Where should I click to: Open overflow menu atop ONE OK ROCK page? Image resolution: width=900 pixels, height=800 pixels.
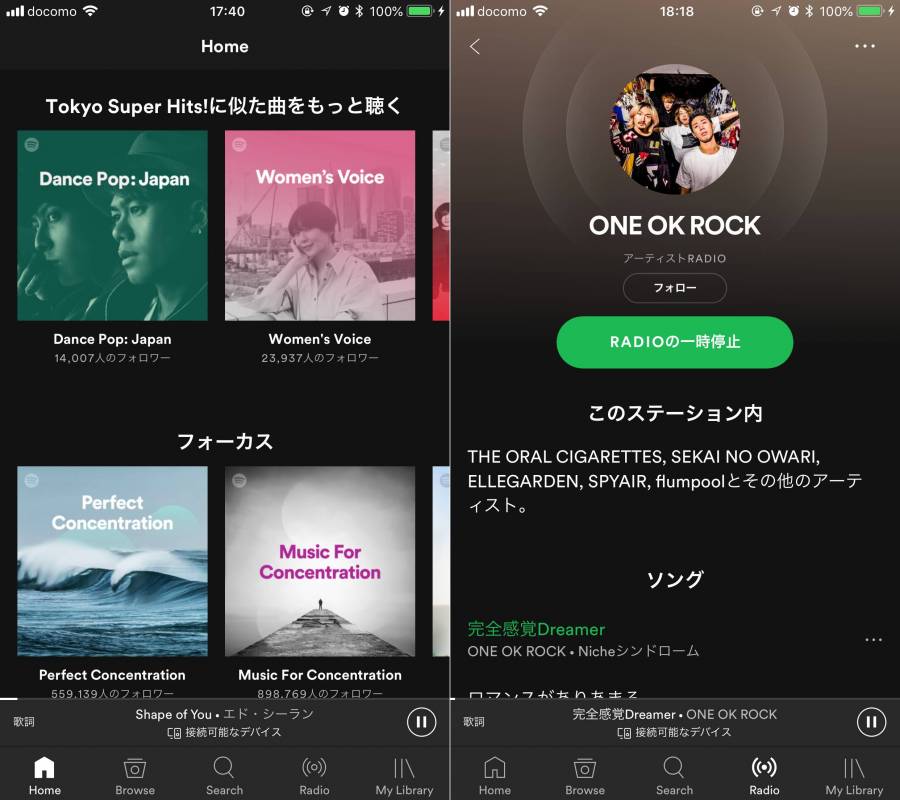864,46
